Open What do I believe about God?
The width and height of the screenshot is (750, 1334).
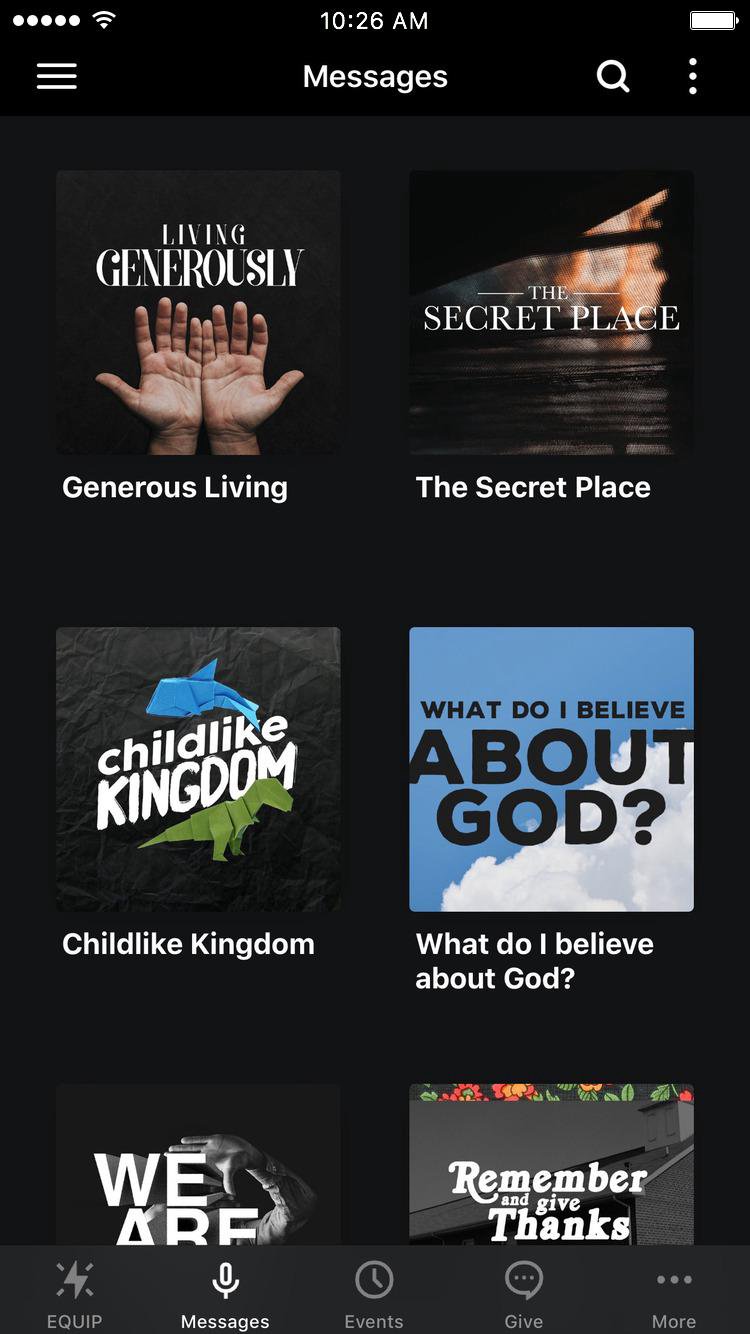[x=551, y=769]
